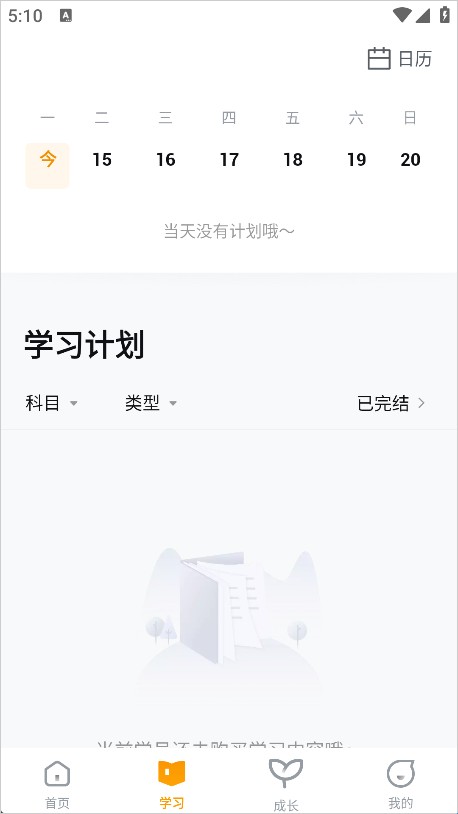Expand the 科目 subject filter dropdown
The height and width of the screenshot is (814, 458).
pos(51,403)
